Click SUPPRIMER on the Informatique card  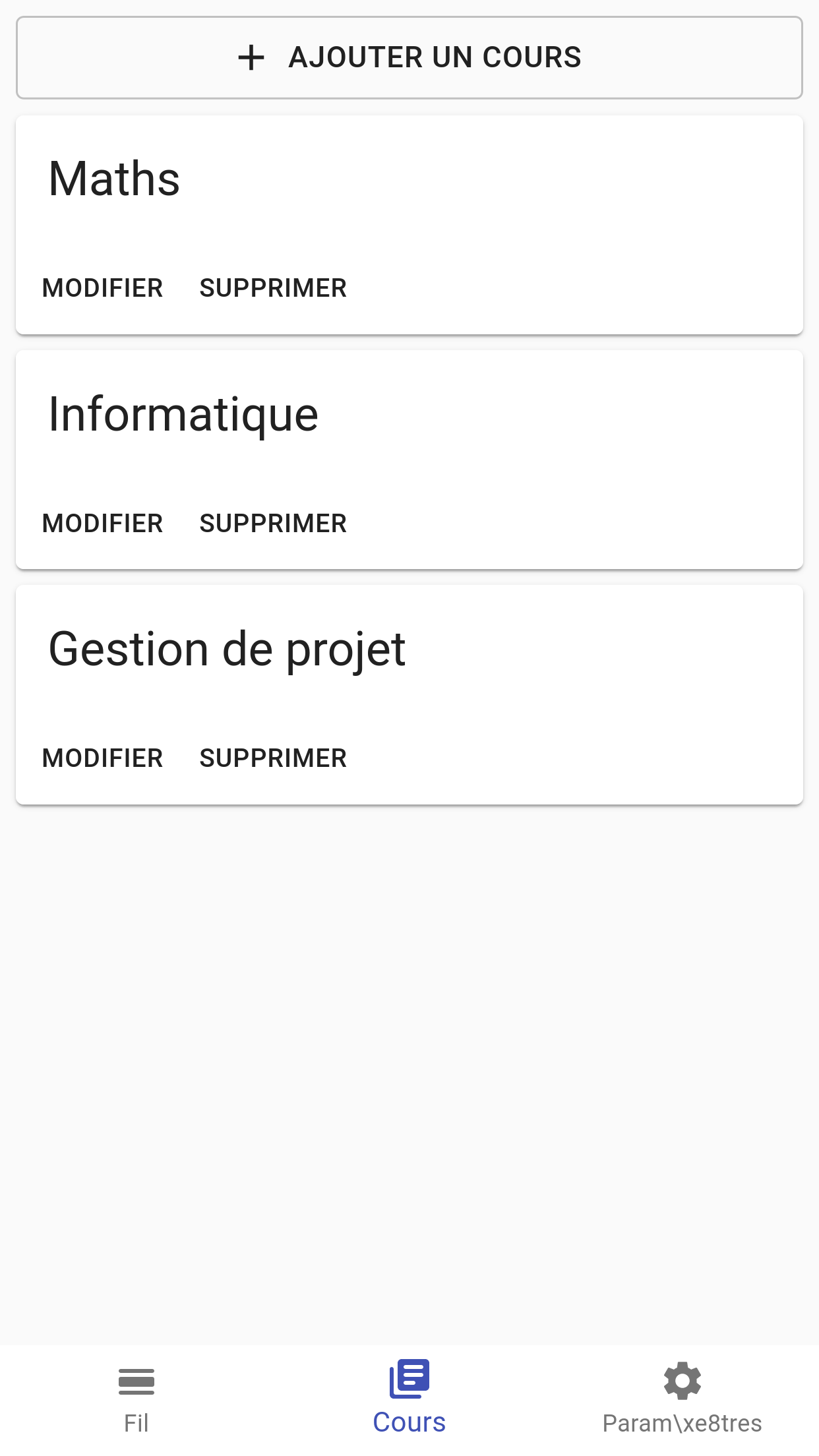coord(273,522)
